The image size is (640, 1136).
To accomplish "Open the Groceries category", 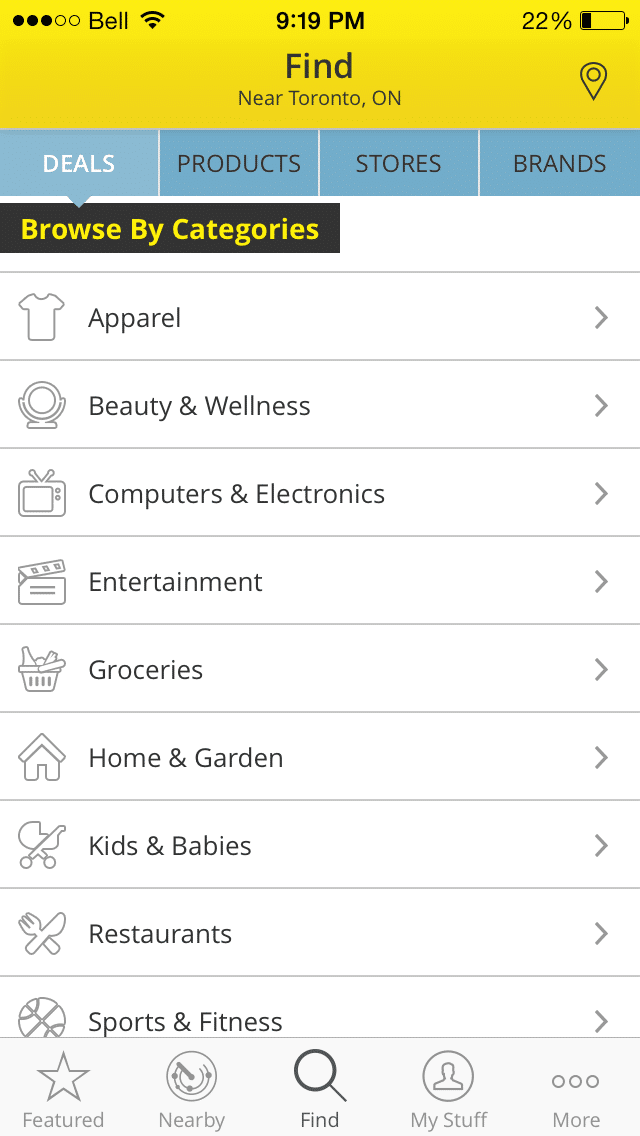I will click(x=320, y=669).
